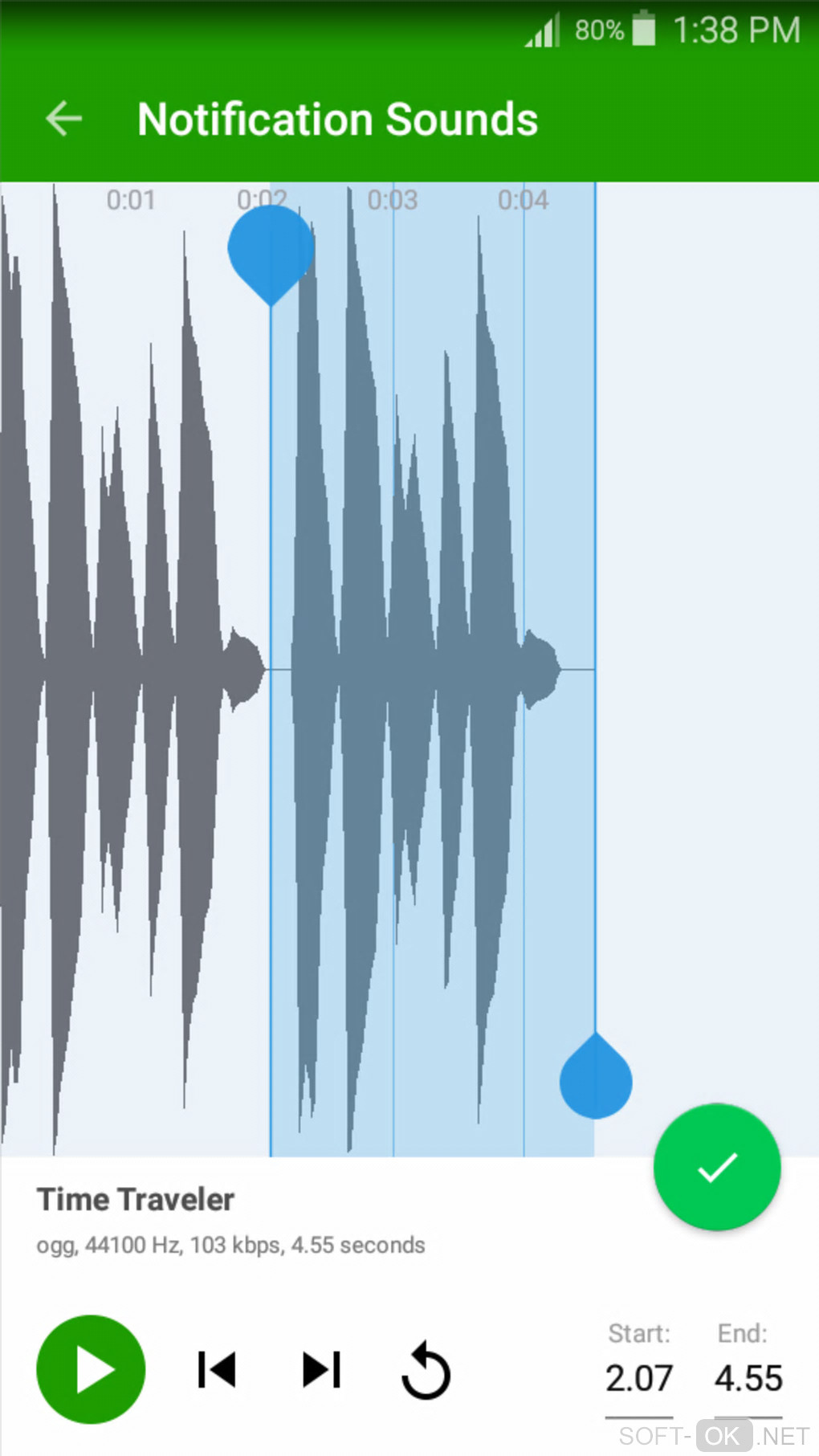
Task: Skip to the selection start
Action: [217, 1370]
